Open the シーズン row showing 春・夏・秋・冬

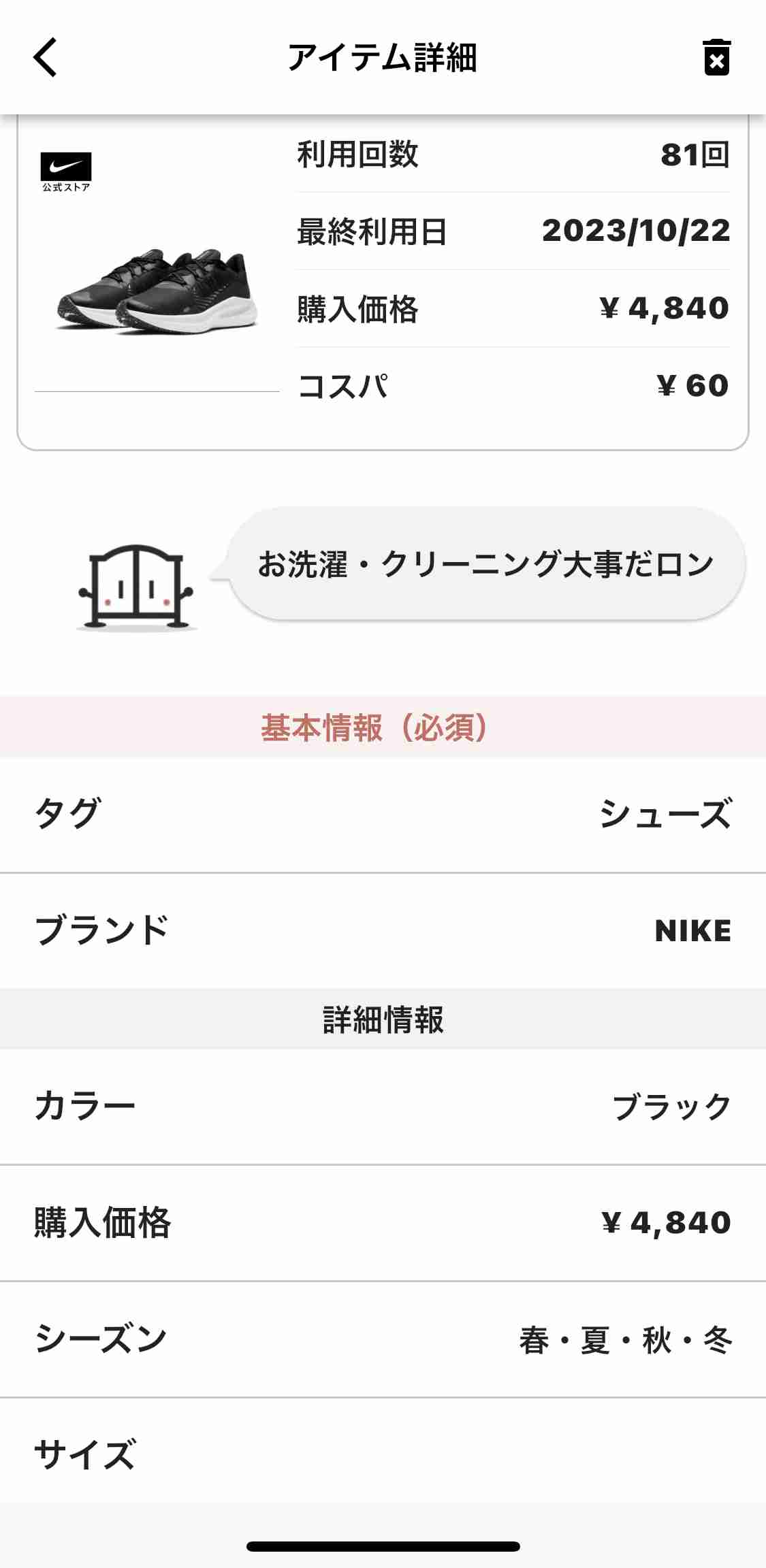(x=383, y=1339)
